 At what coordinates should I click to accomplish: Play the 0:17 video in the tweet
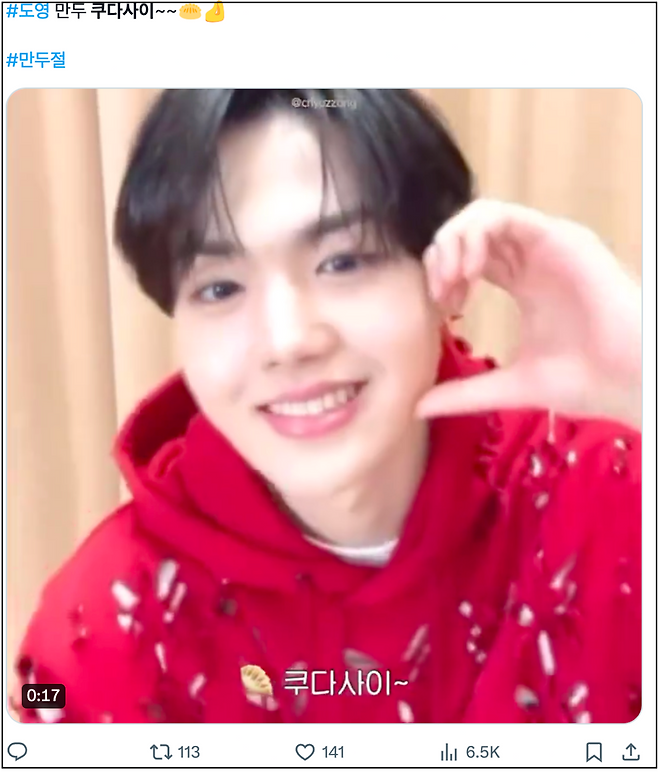click(x=324, y=405)
